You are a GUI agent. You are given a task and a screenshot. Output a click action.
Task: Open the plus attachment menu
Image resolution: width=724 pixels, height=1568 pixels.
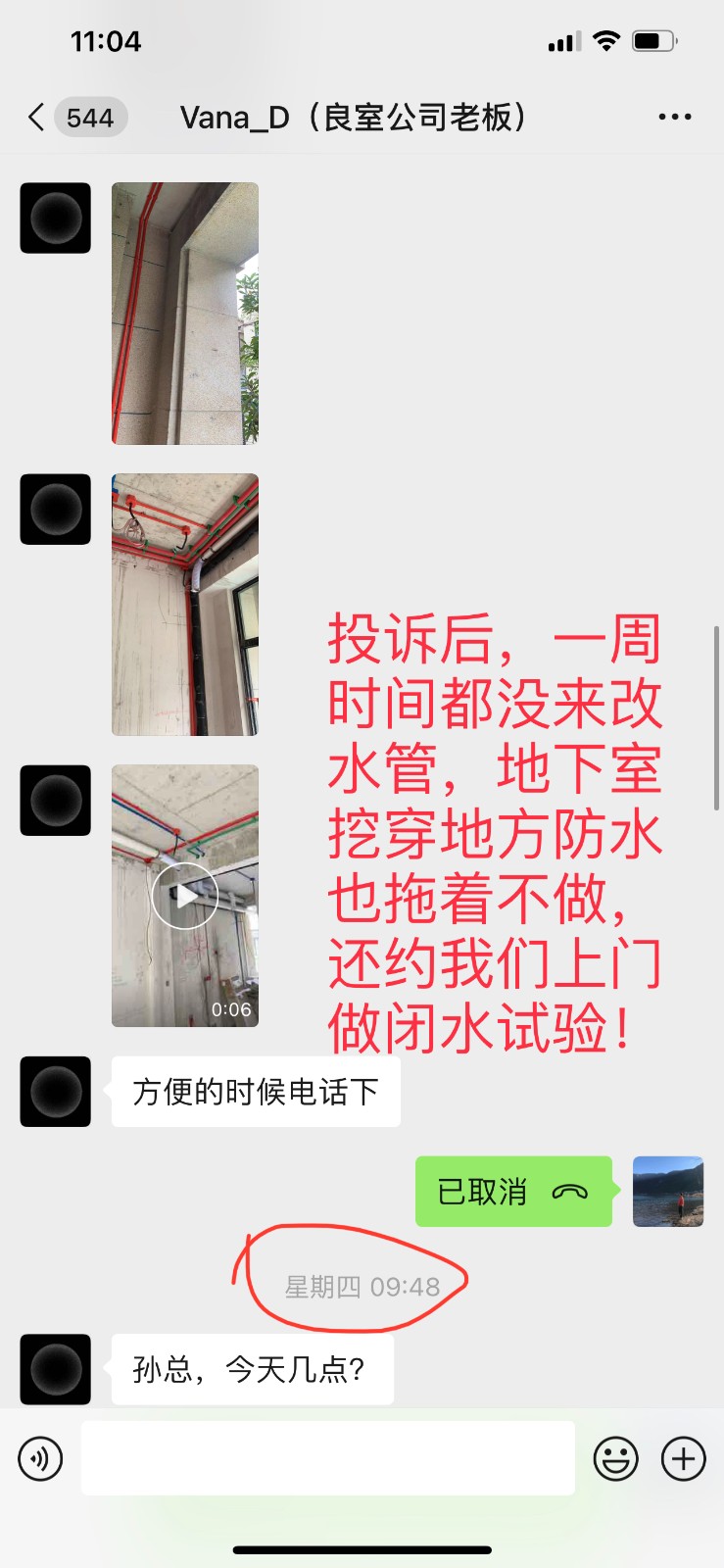coord(684,1458)
